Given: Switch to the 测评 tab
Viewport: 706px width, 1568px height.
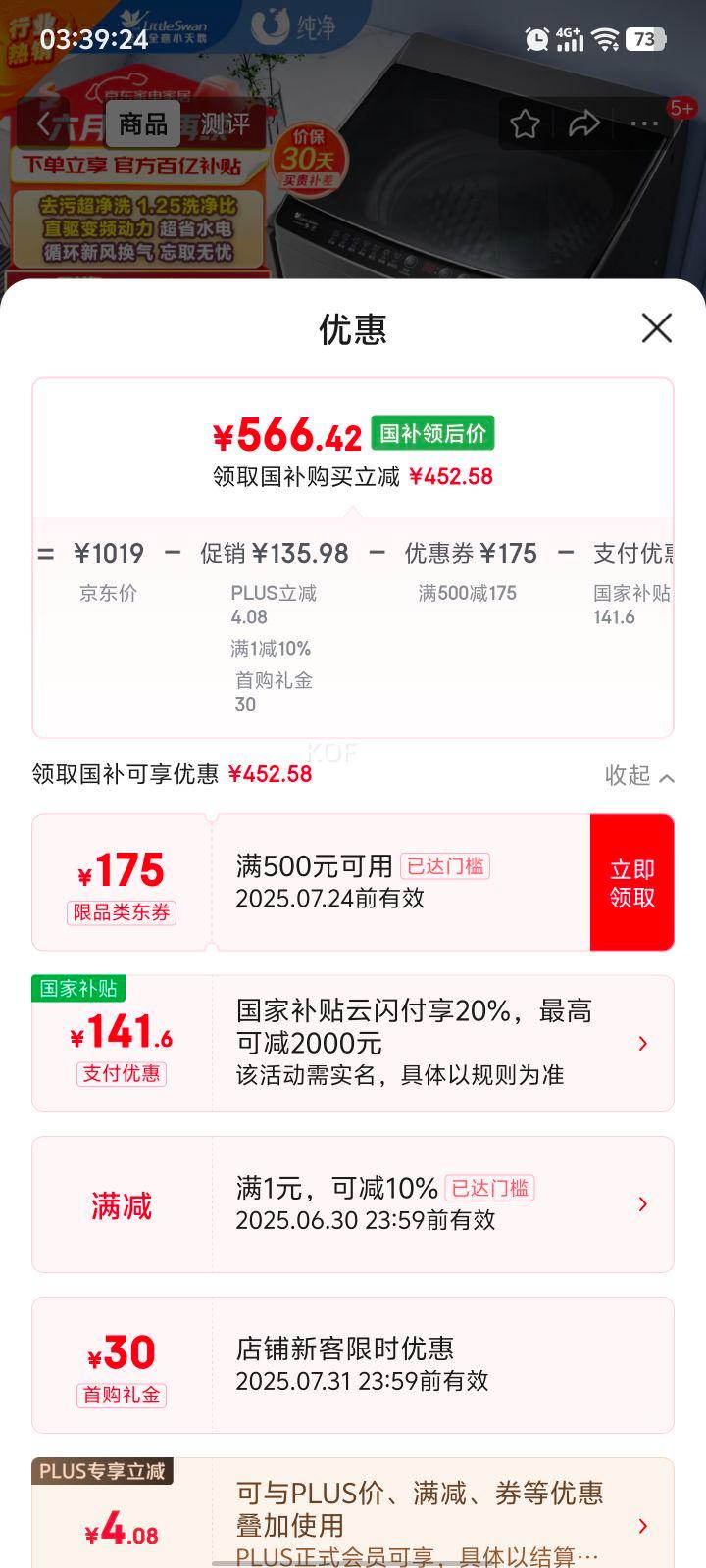Looking at the screenshot, I should coord(225,124).
